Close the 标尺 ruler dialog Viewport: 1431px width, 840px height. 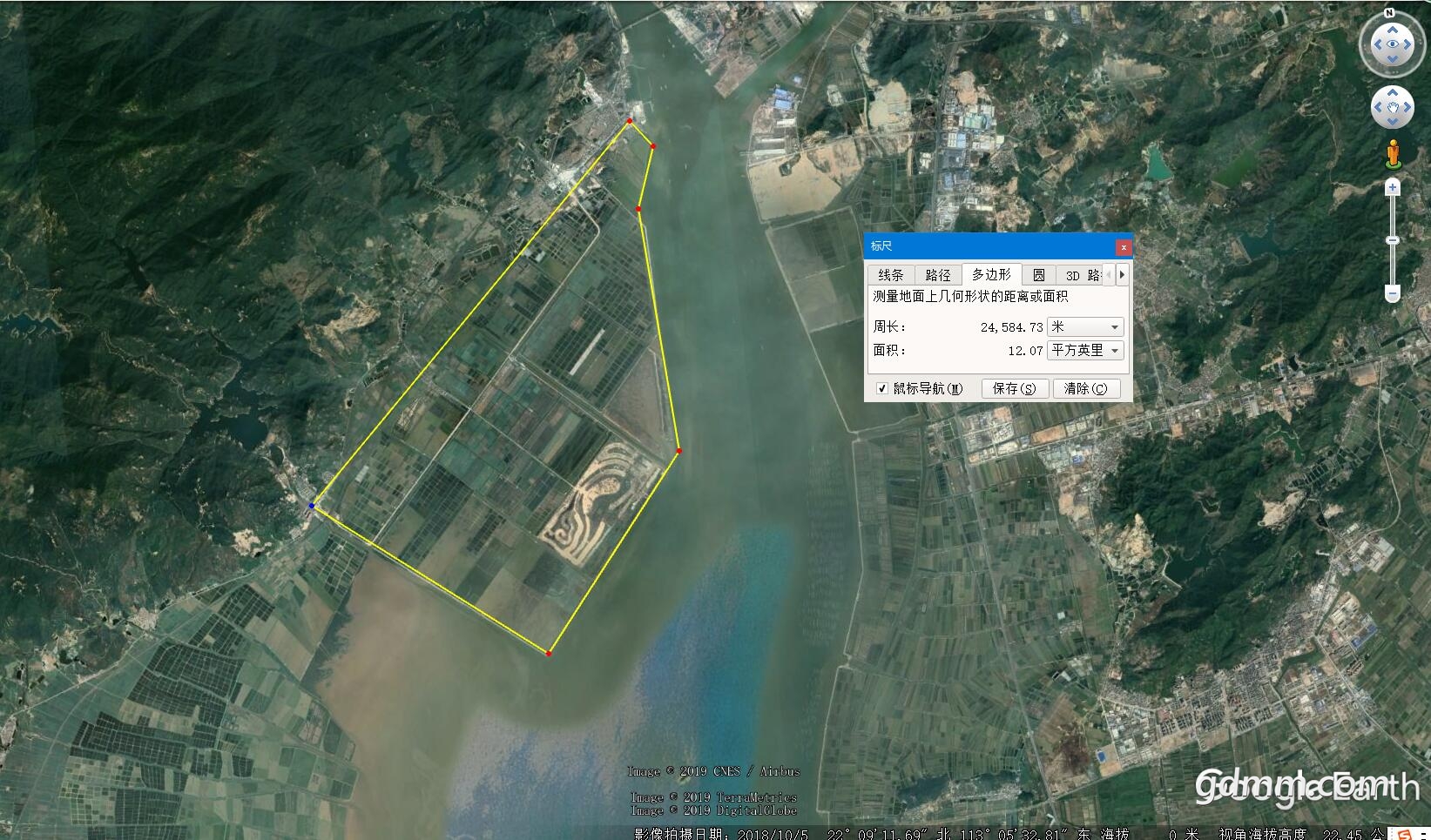[1124, 247]
